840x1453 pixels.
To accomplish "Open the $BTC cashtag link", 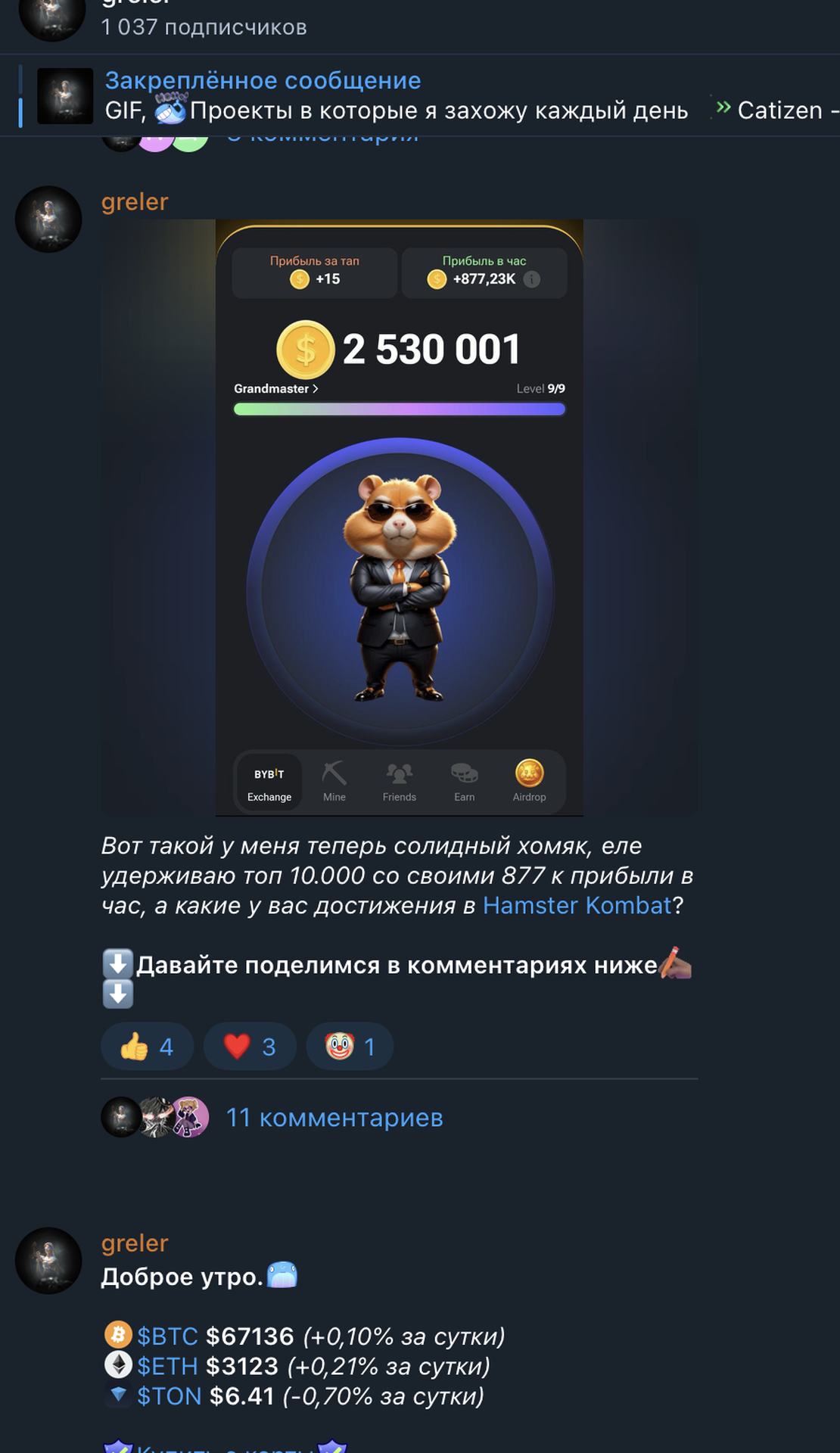I will tap(167, 1336).
